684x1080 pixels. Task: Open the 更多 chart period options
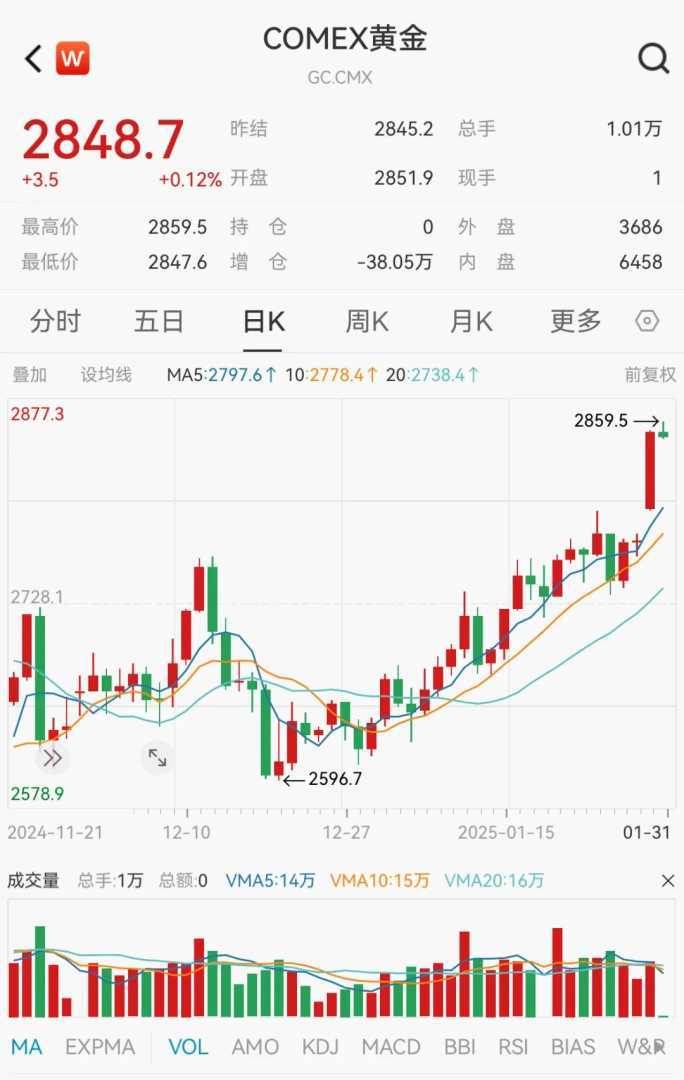pyautogui.click(x=576, y=322)
